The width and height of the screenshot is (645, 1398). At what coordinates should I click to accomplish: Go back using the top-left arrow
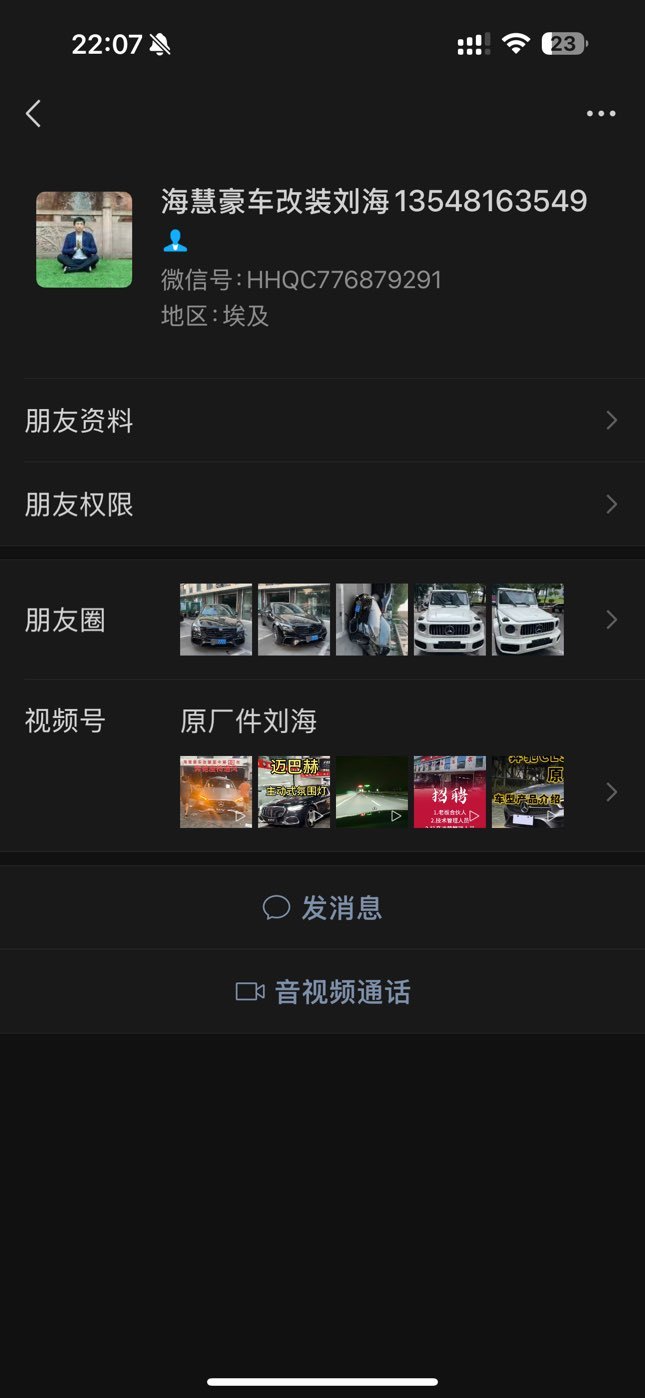[33, 113]
